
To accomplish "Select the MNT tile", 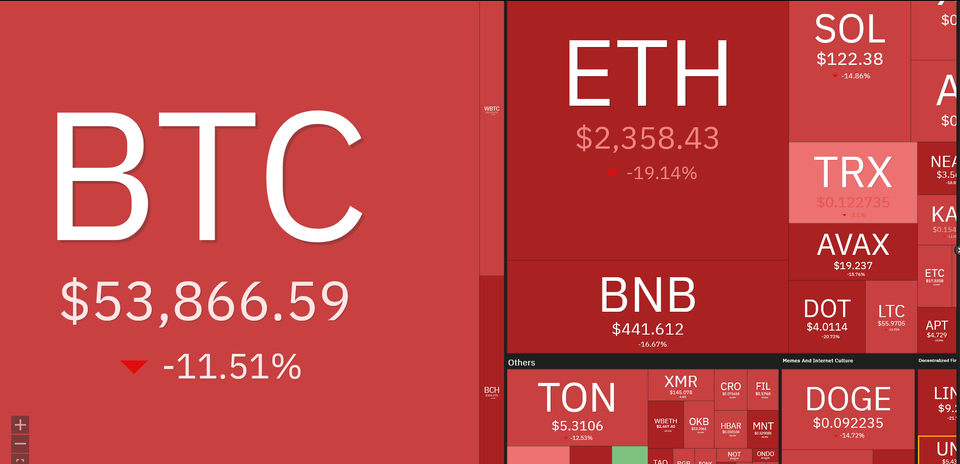I will point(762,428).
